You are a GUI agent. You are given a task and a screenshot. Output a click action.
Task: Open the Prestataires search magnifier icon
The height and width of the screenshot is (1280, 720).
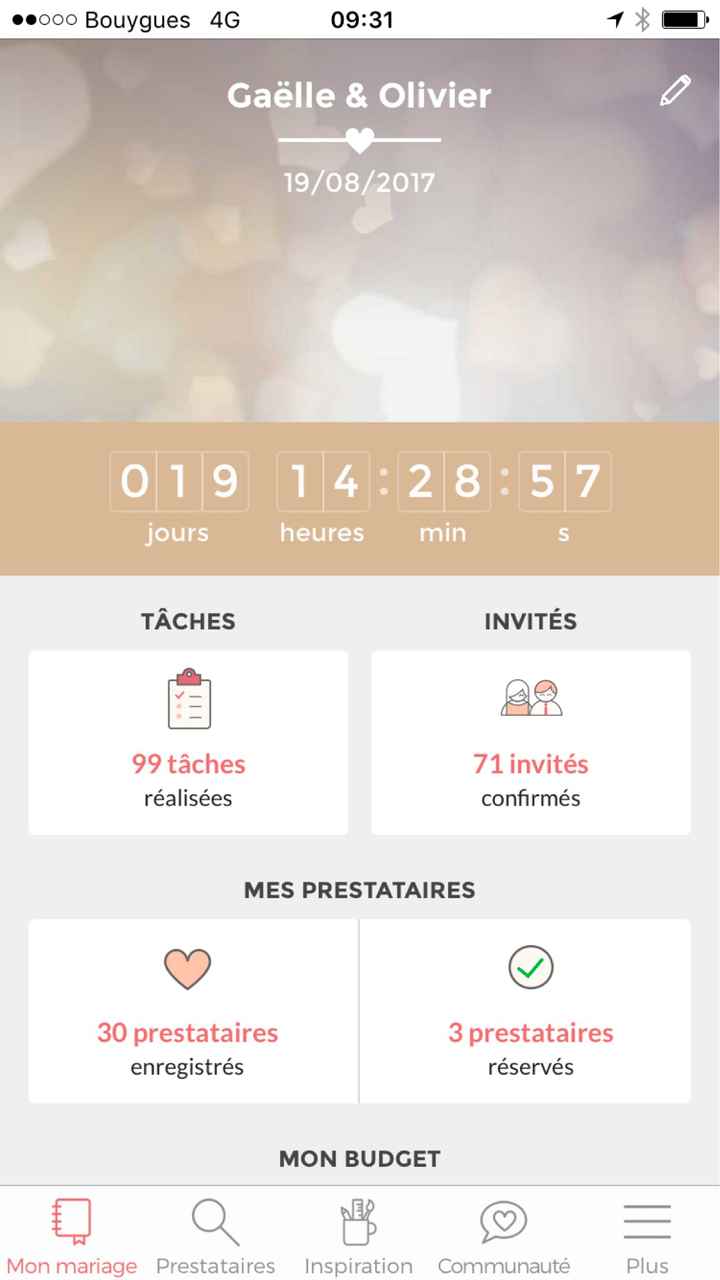coord(214,1220)
